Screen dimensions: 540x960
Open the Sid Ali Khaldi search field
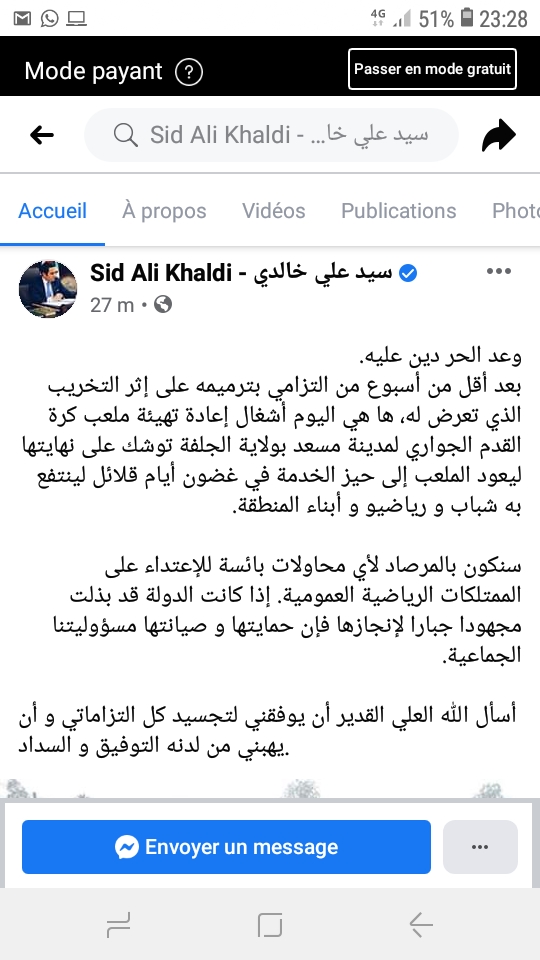(x=271, y=135)
